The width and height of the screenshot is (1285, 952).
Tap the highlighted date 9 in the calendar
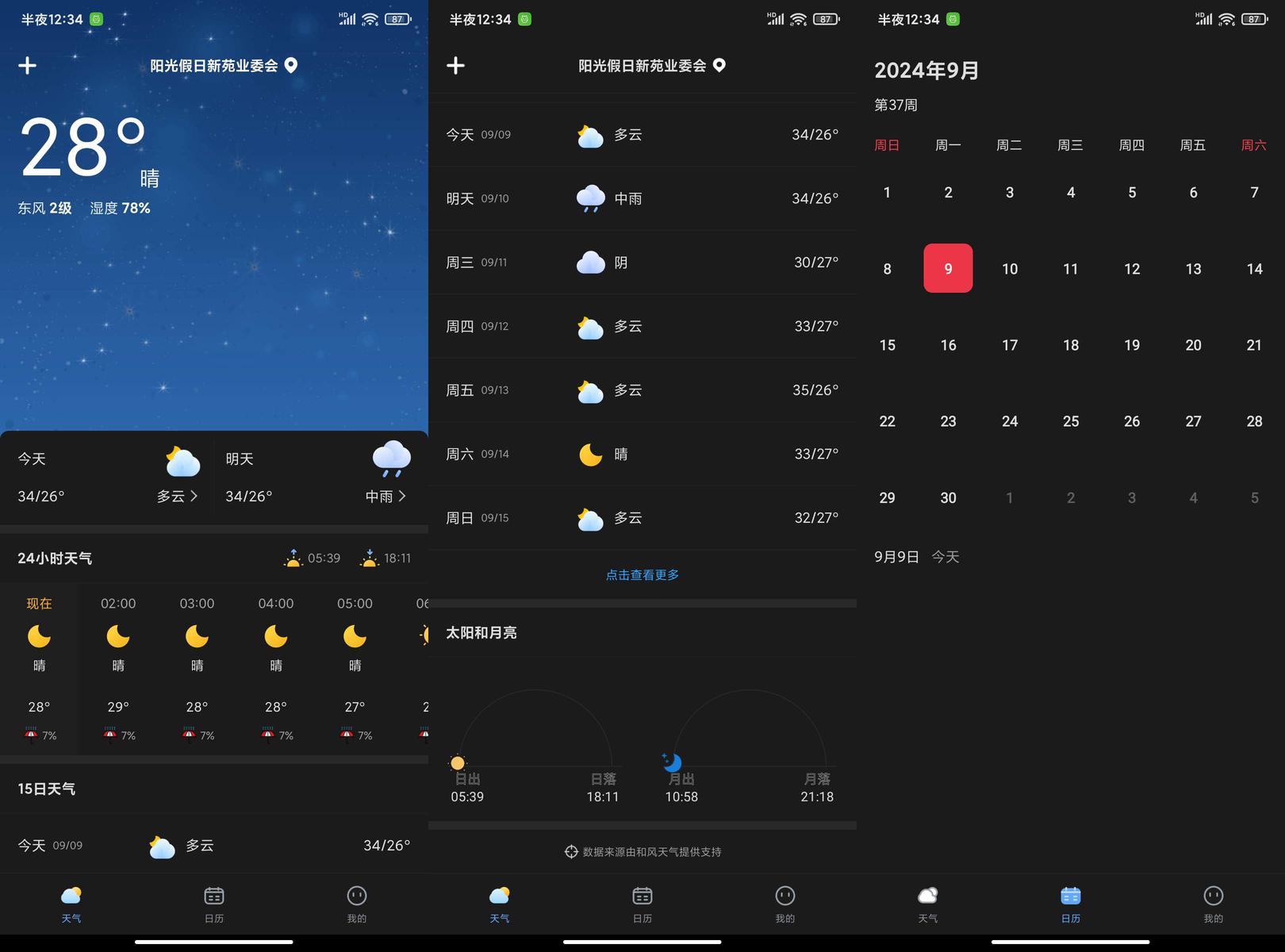[x=949, y=269]
